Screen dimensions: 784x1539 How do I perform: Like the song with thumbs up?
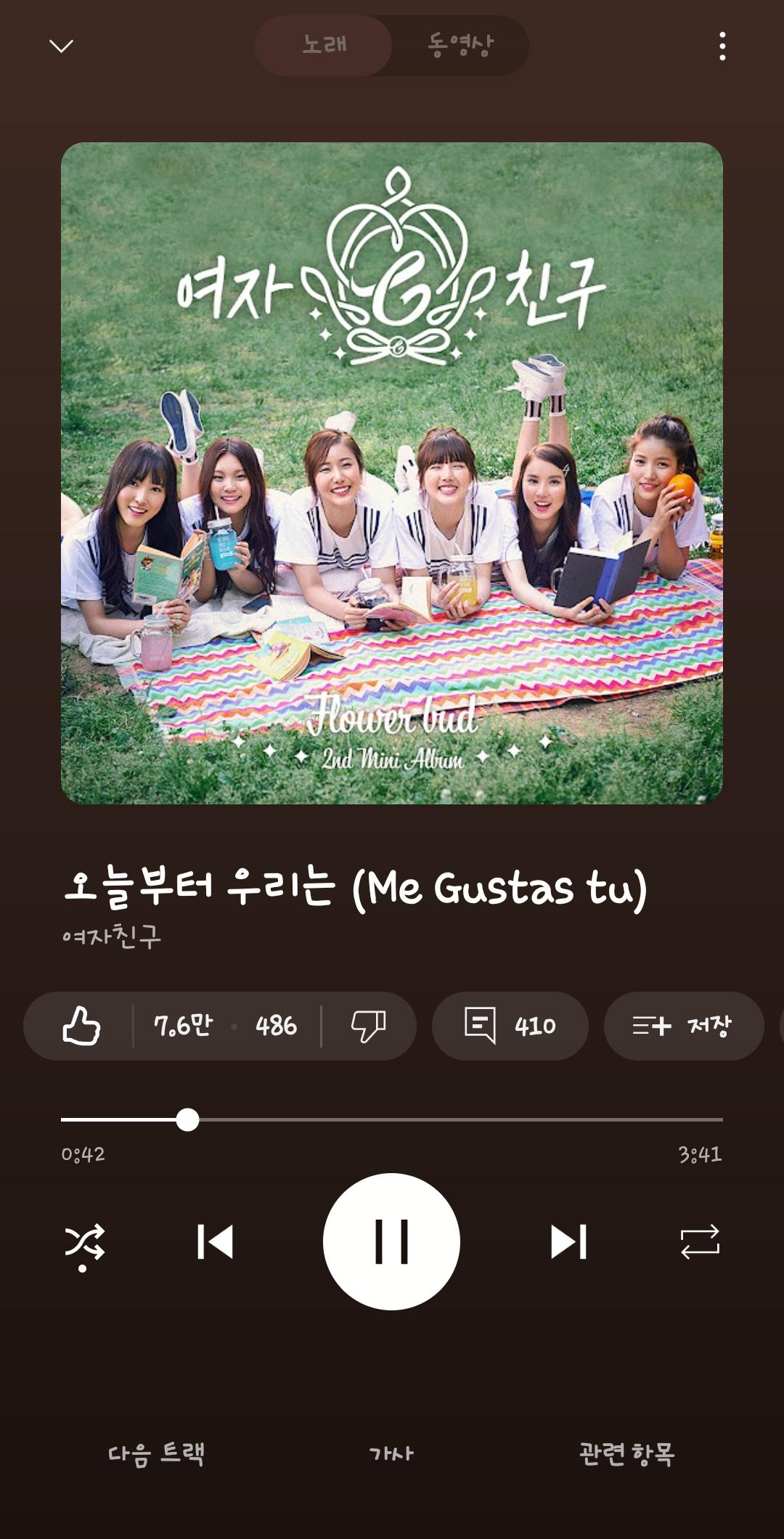click(x=80, y=1026)
